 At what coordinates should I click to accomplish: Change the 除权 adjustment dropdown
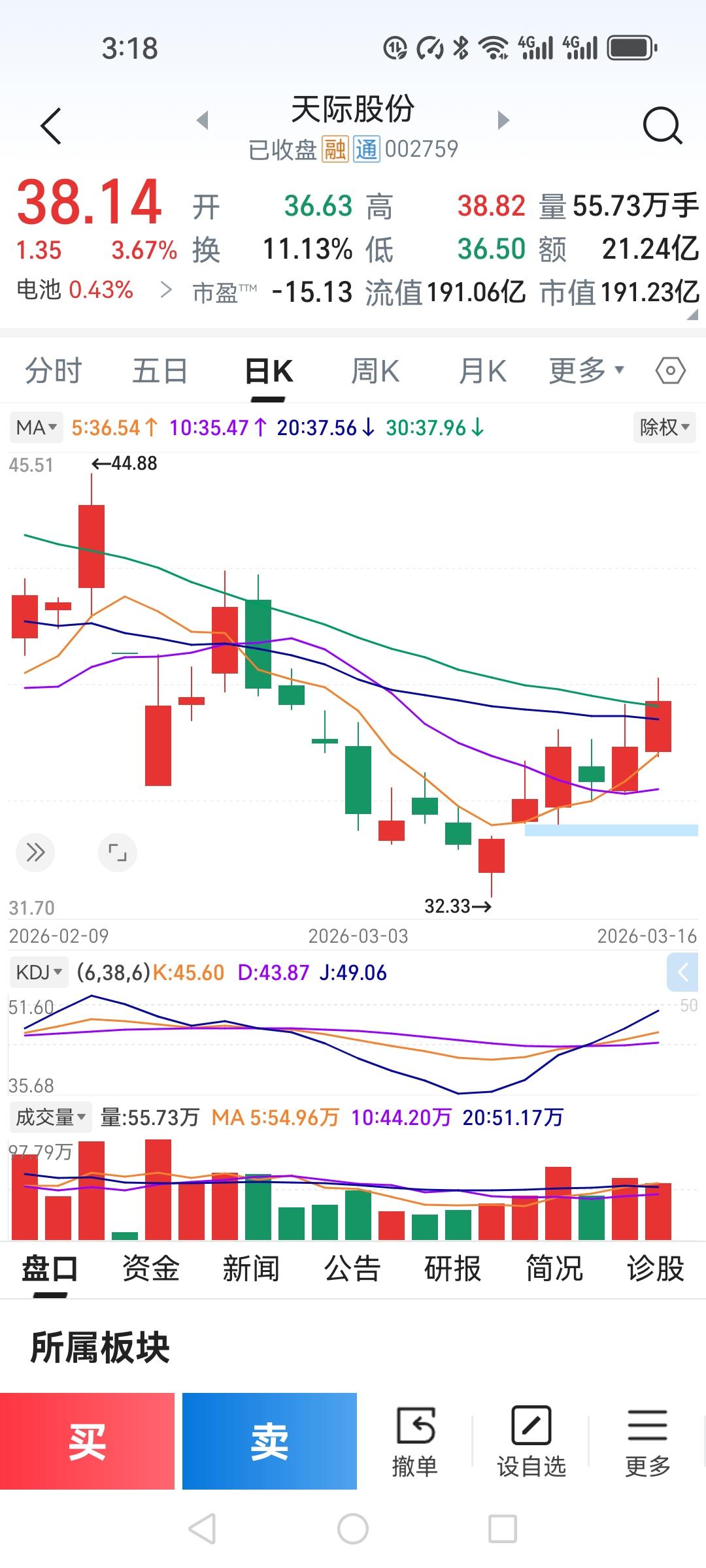coord(664,428)
